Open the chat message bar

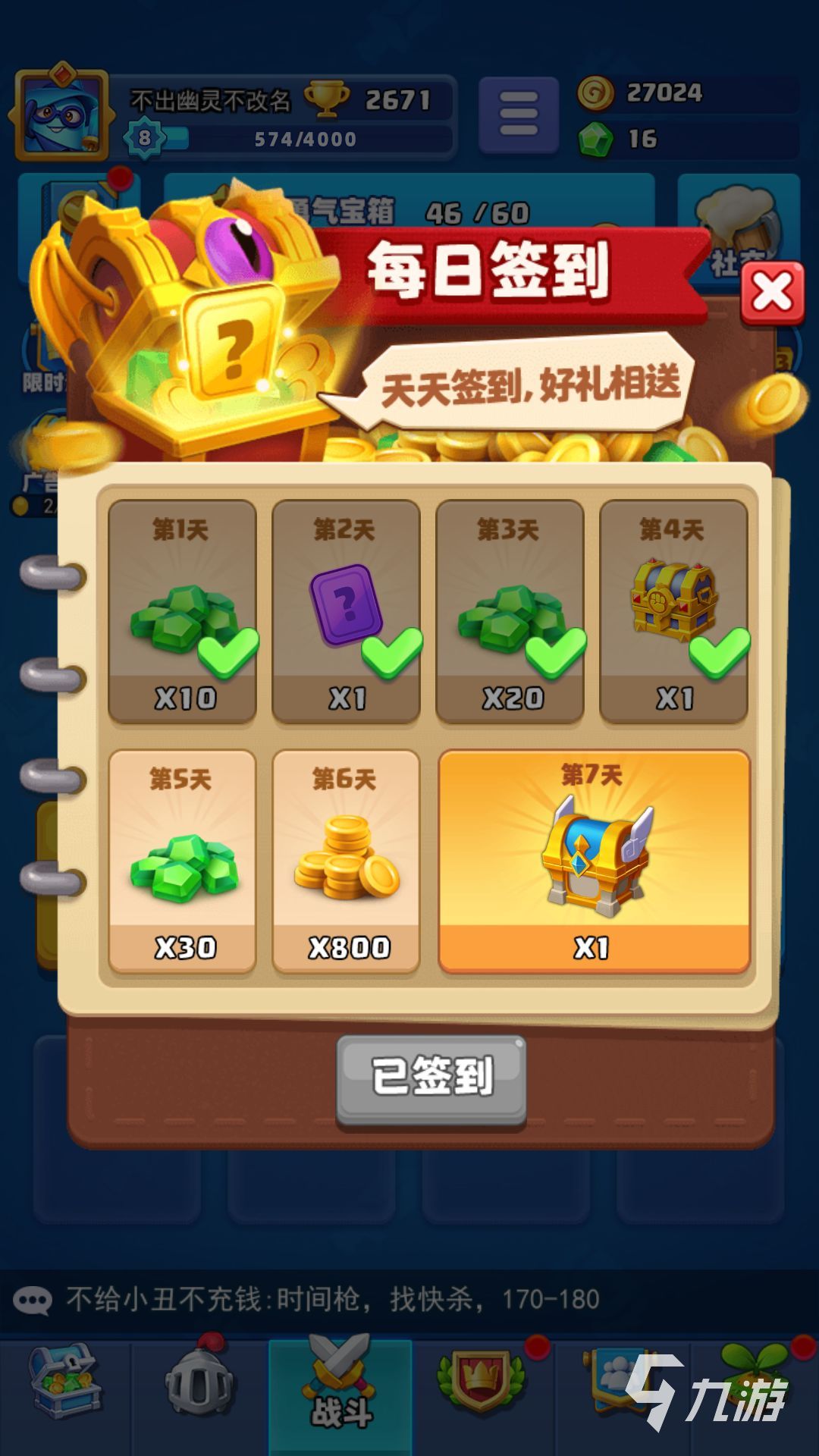[334, 1300]
